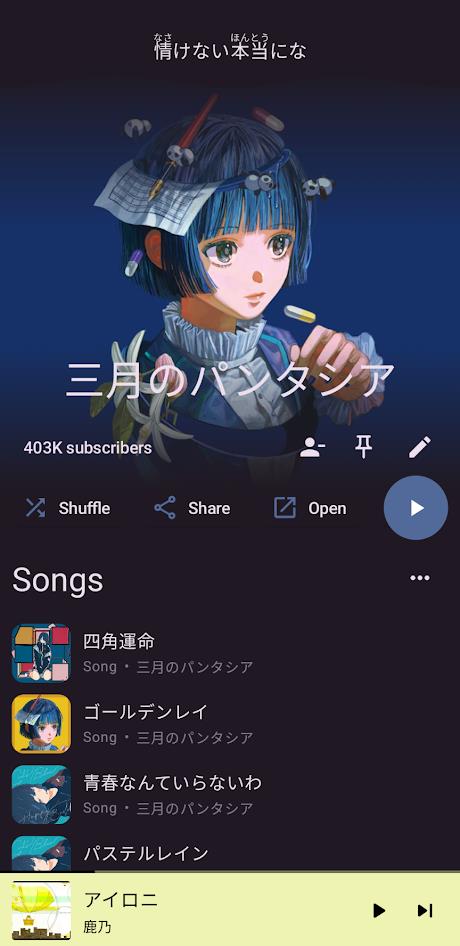Tap the Open external link button
The image size is (460, 946).
click(310, 508)
